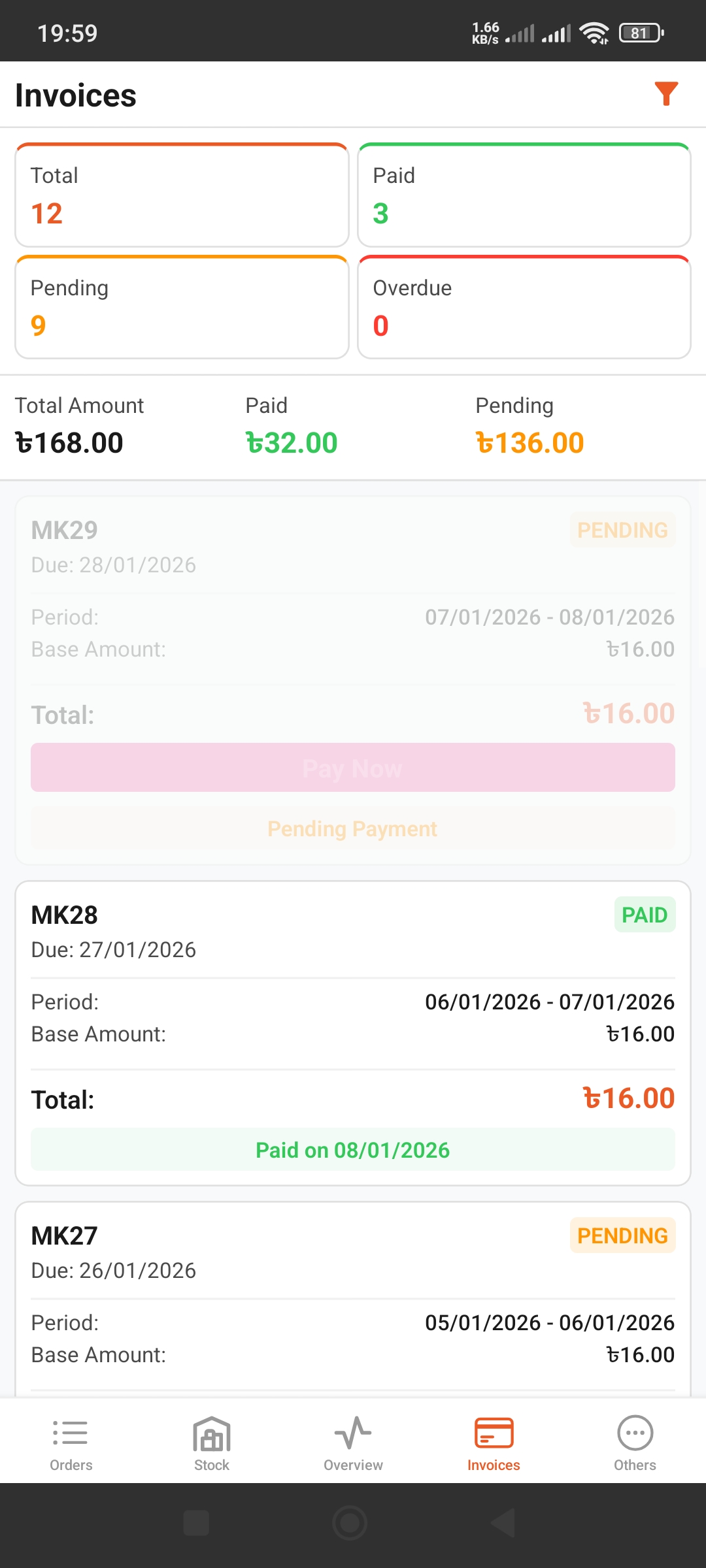Open the invoice filter icon
This screenshot has width=706, height=1568.
(x=665, y=94)
